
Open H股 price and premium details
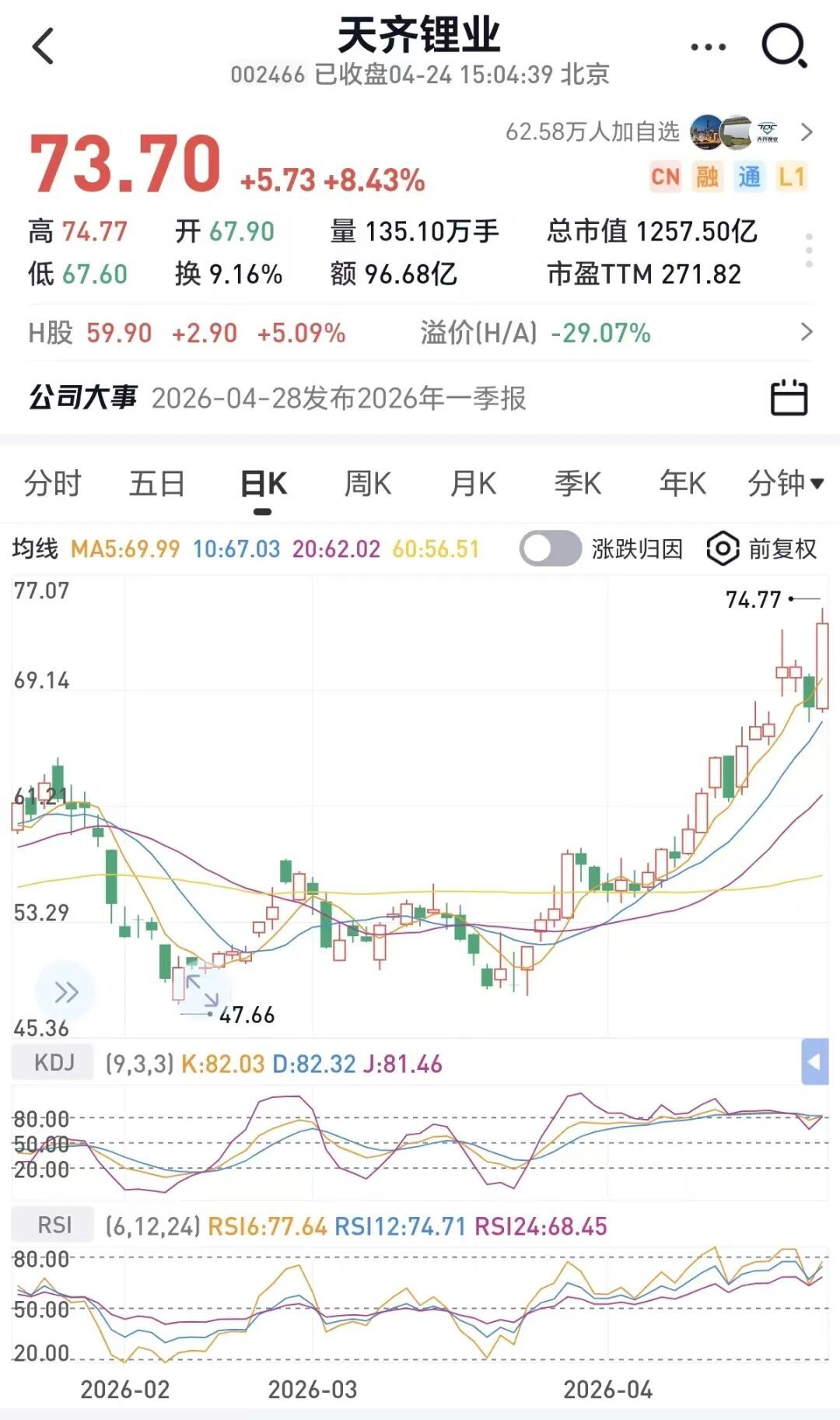point(806,332)
